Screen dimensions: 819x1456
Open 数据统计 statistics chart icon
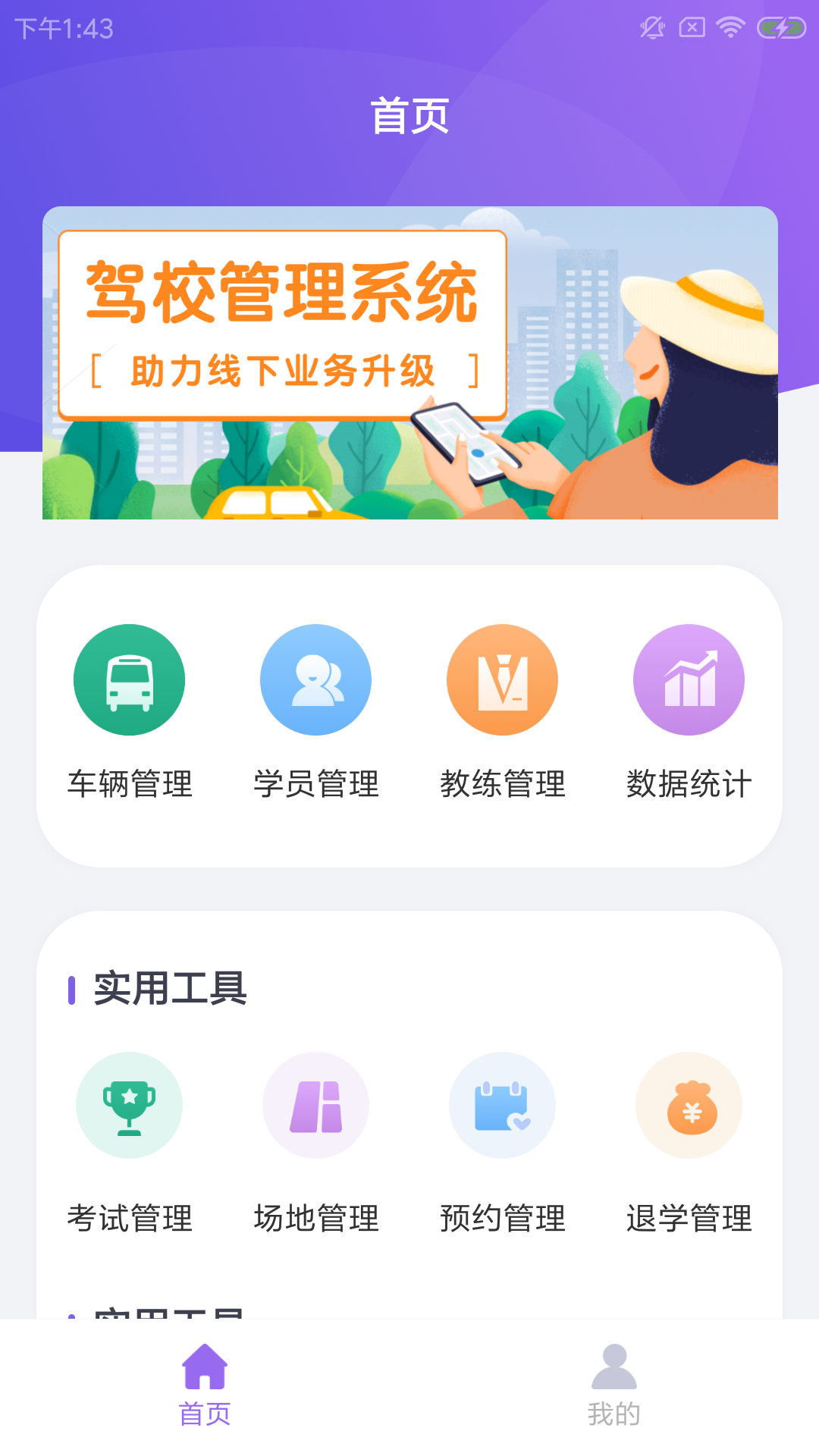pyautogui.click(x=689, y=679)
